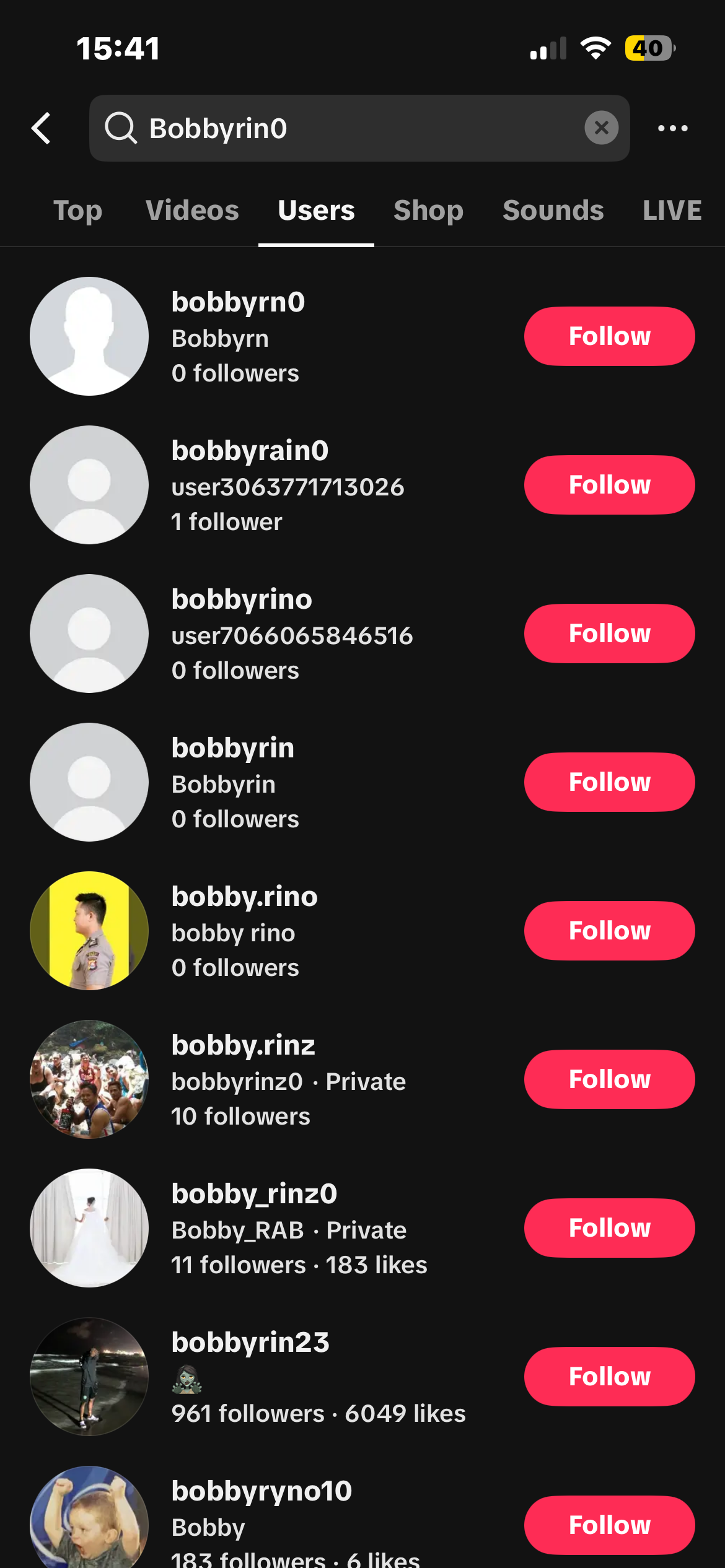This screenshot has width=725, height=1568.
Task: Follow user bobby_rinz0
Action: coord(609,1228)
